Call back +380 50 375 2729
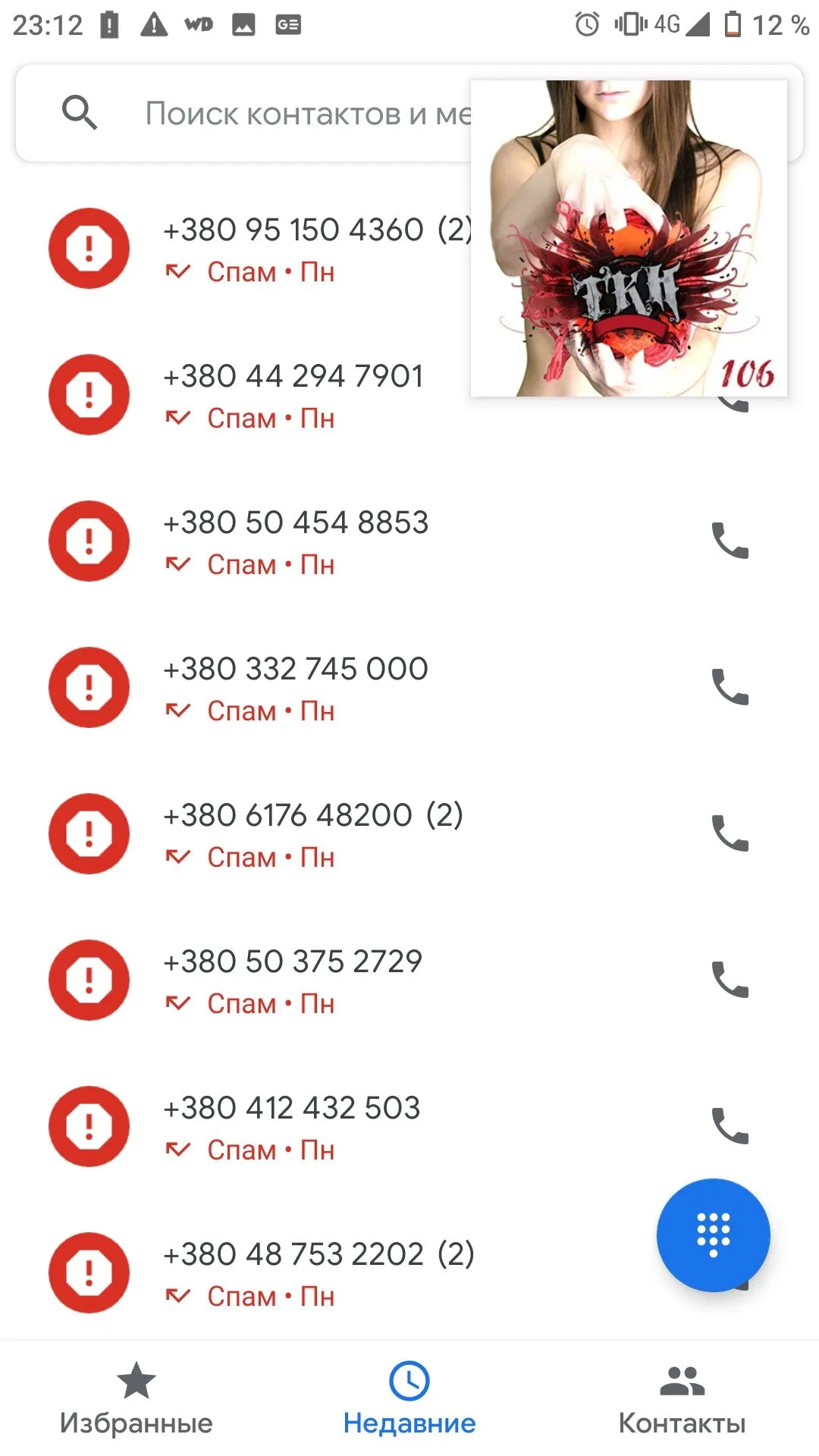The width and height of the screenshot is (819, 1456). [x=730, y=980]
